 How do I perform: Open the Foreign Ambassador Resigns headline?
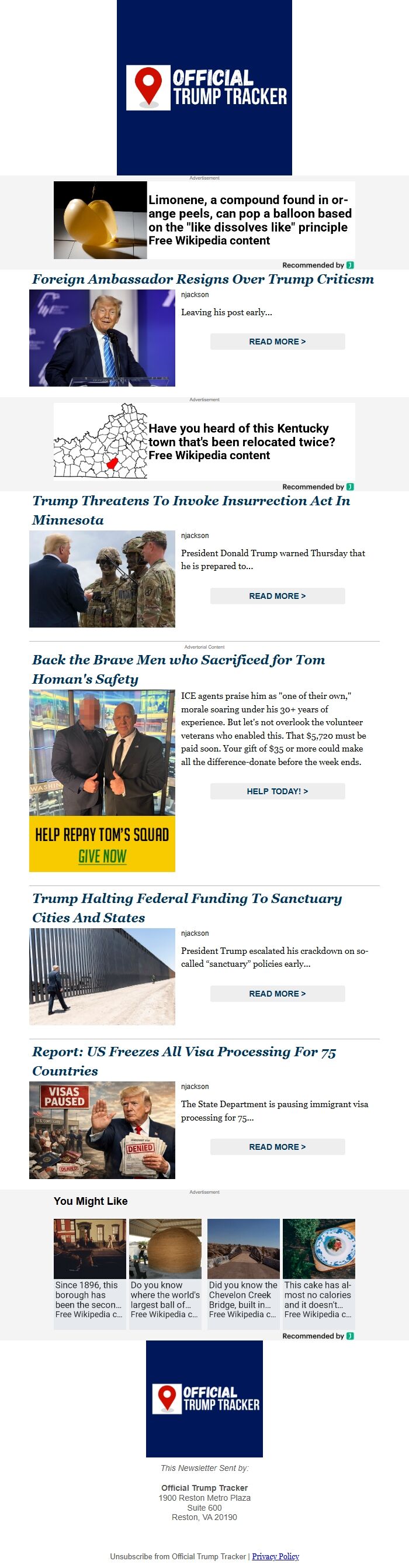pyautogui.click(x=203, y=280)
